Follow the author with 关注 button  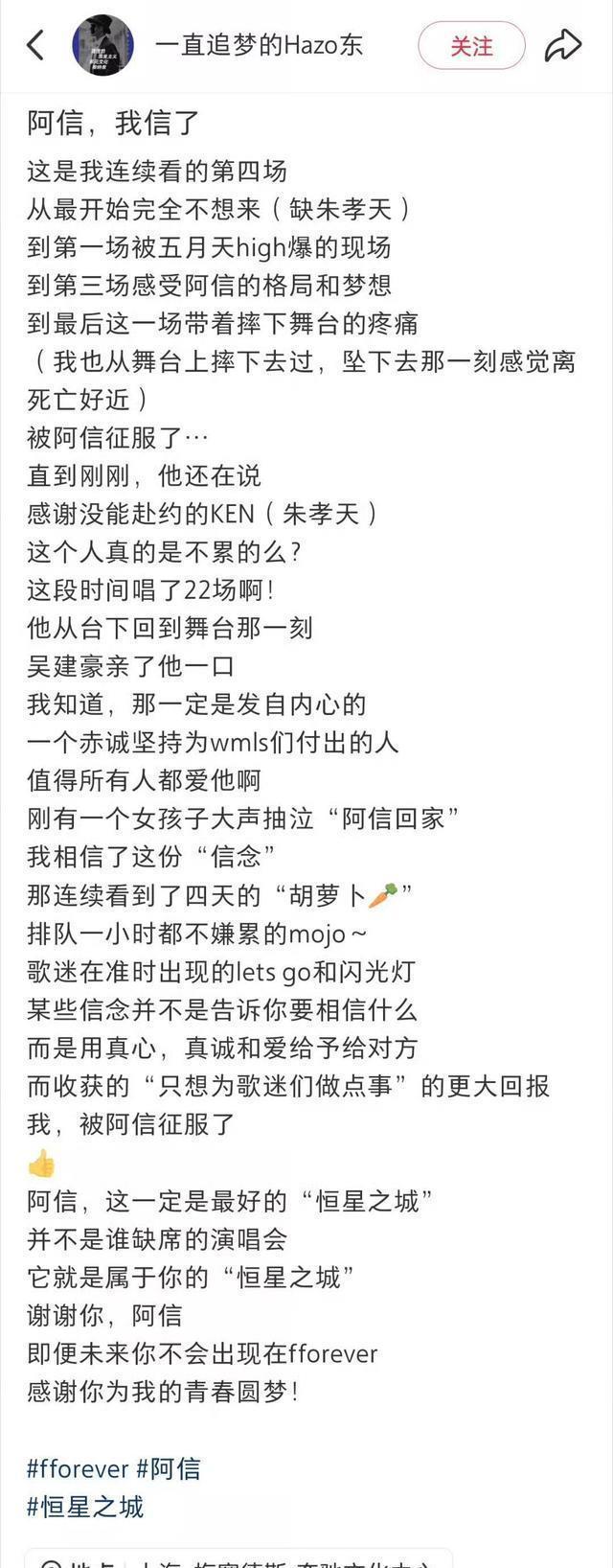pyautogui.click(x=471, y=46)
